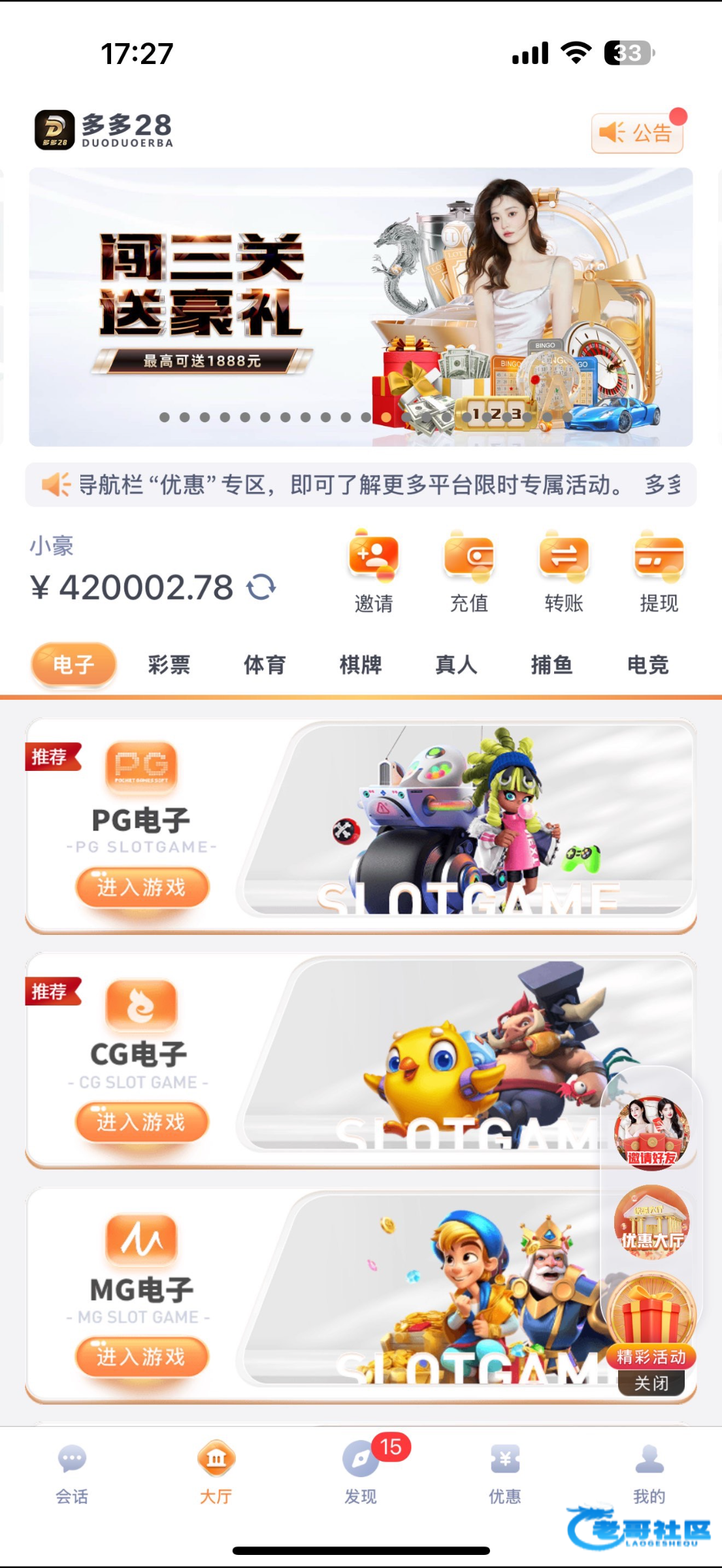Screen dimensions: 722x1568
Task: Refresh the account balance
Action: (x=261, y=587)
